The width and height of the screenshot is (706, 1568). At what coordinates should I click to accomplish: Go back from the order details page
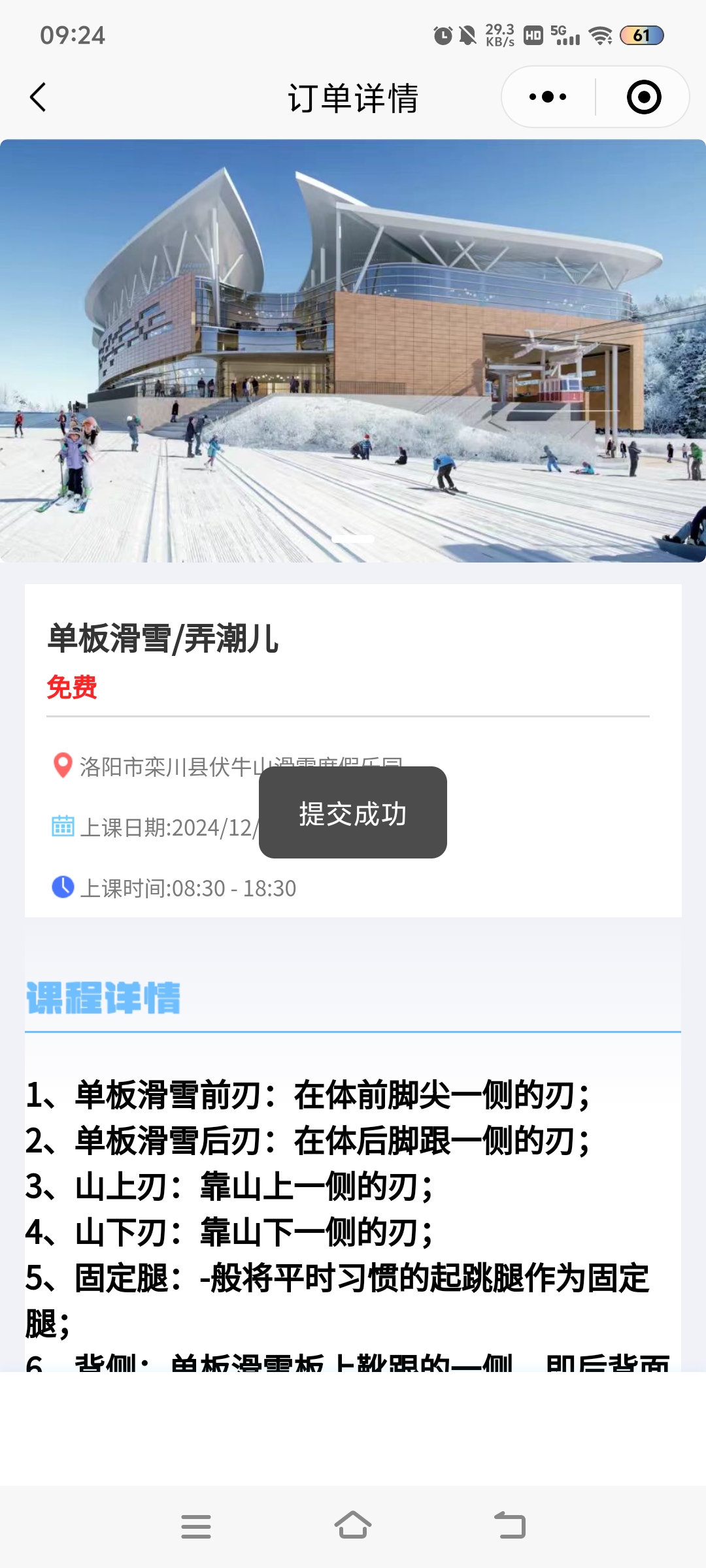pyautogui.click(x=38, y=97)
